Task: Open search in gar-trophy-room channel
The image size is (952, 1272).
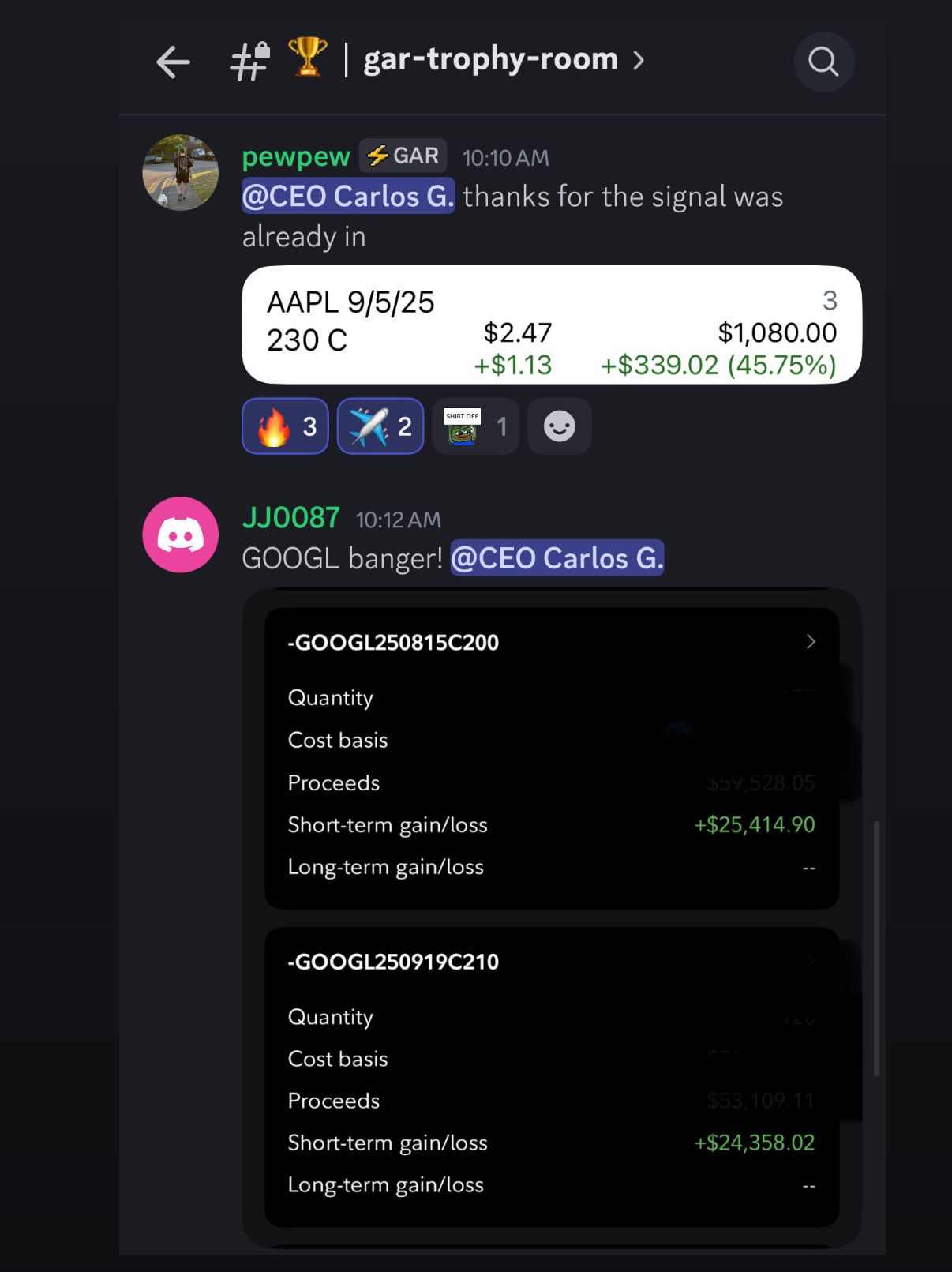Action: pos(823,62)
